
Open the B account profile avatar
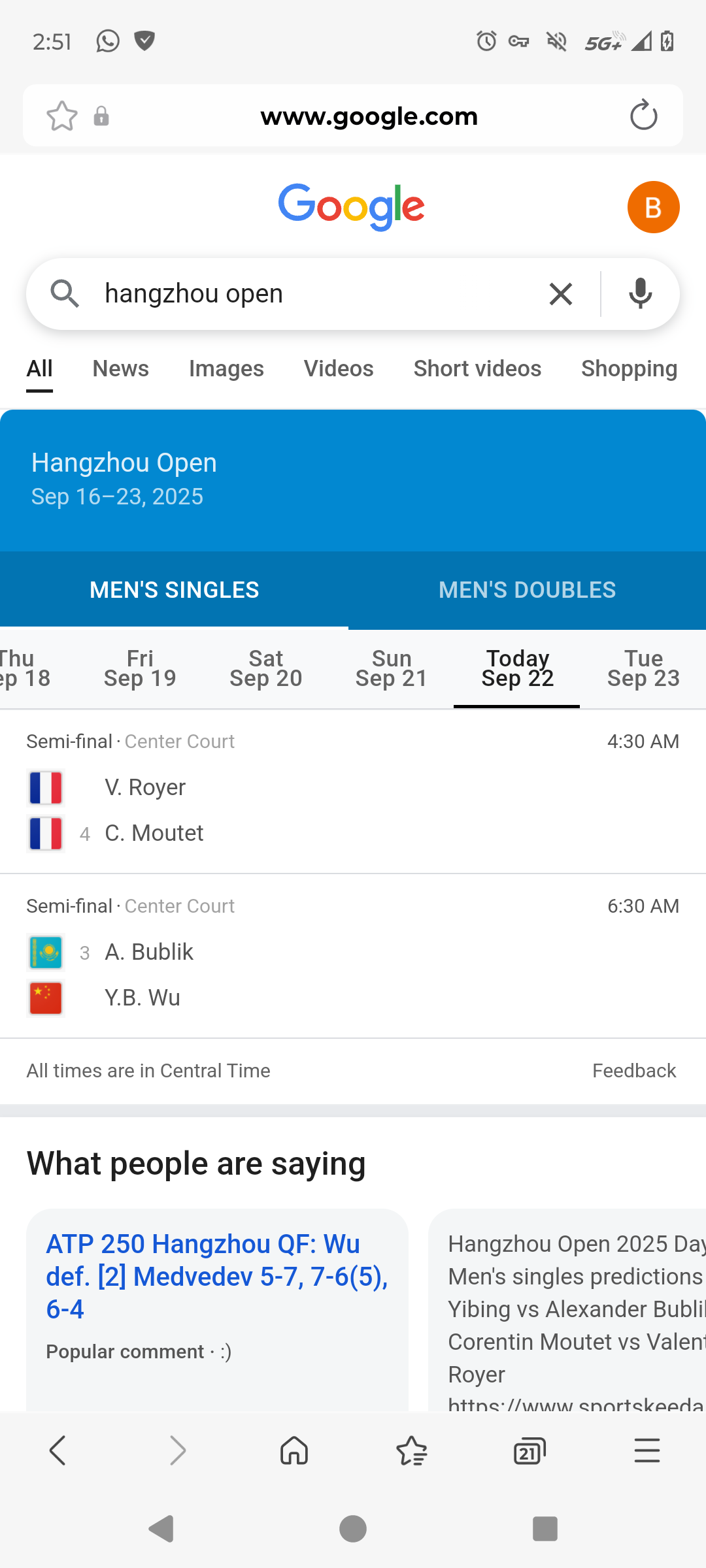pos(653,207)
